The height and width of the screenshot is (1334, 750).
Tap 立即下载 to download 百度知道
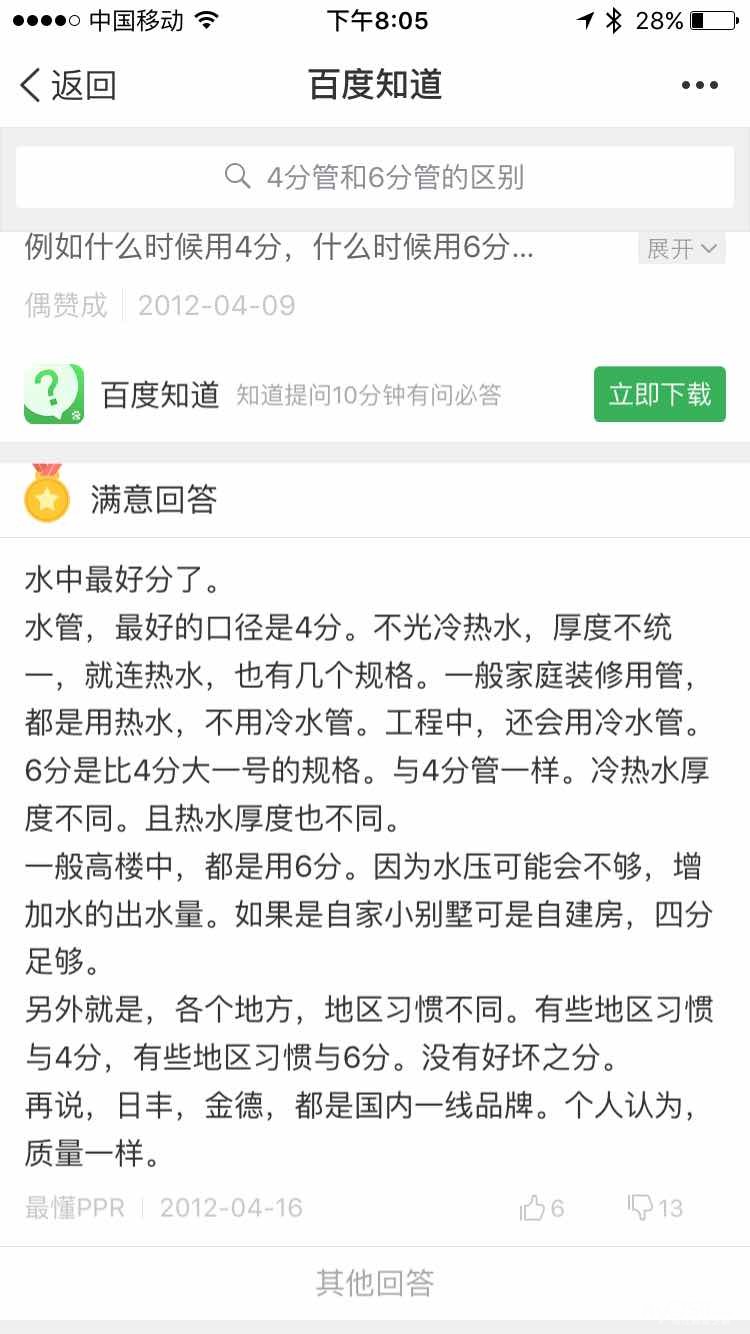click(x=659, y=395)
